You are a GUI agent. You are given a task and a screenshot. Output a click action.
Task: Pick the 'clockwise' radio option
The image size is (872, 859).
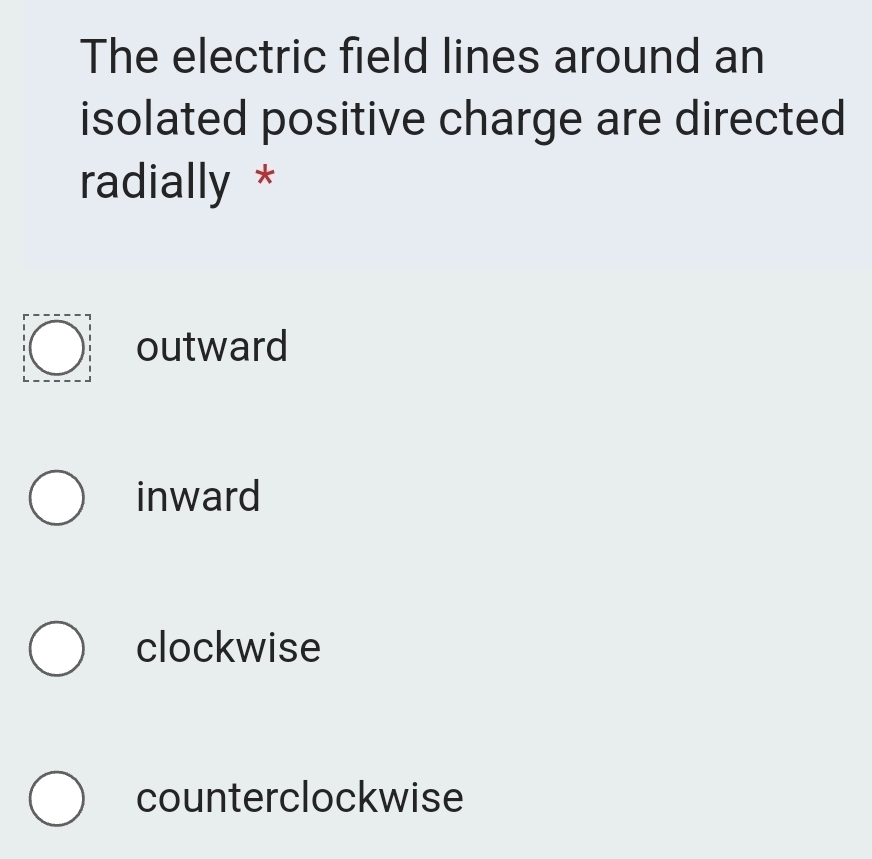[56, 649]
